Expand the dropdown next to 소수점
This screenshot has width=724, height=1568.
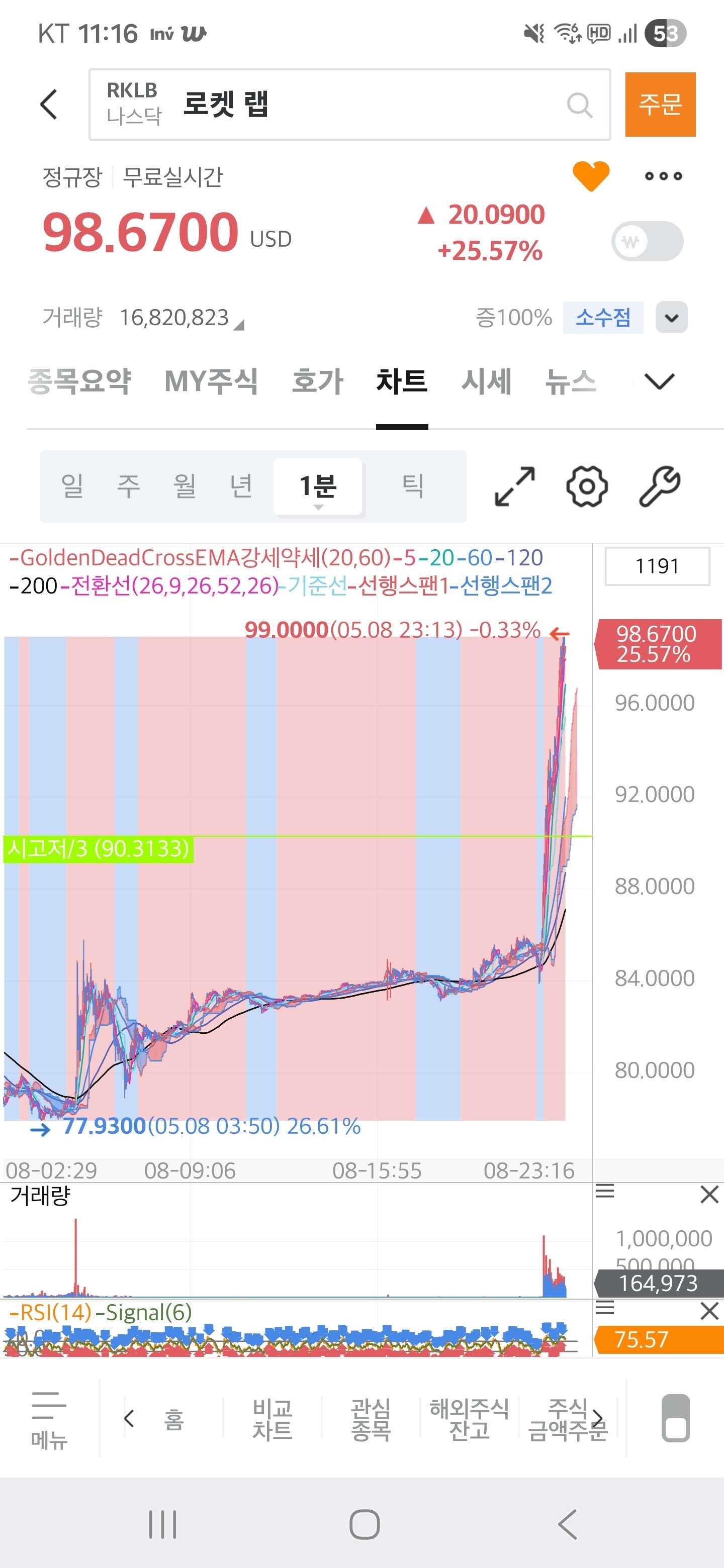pos(671,317)
